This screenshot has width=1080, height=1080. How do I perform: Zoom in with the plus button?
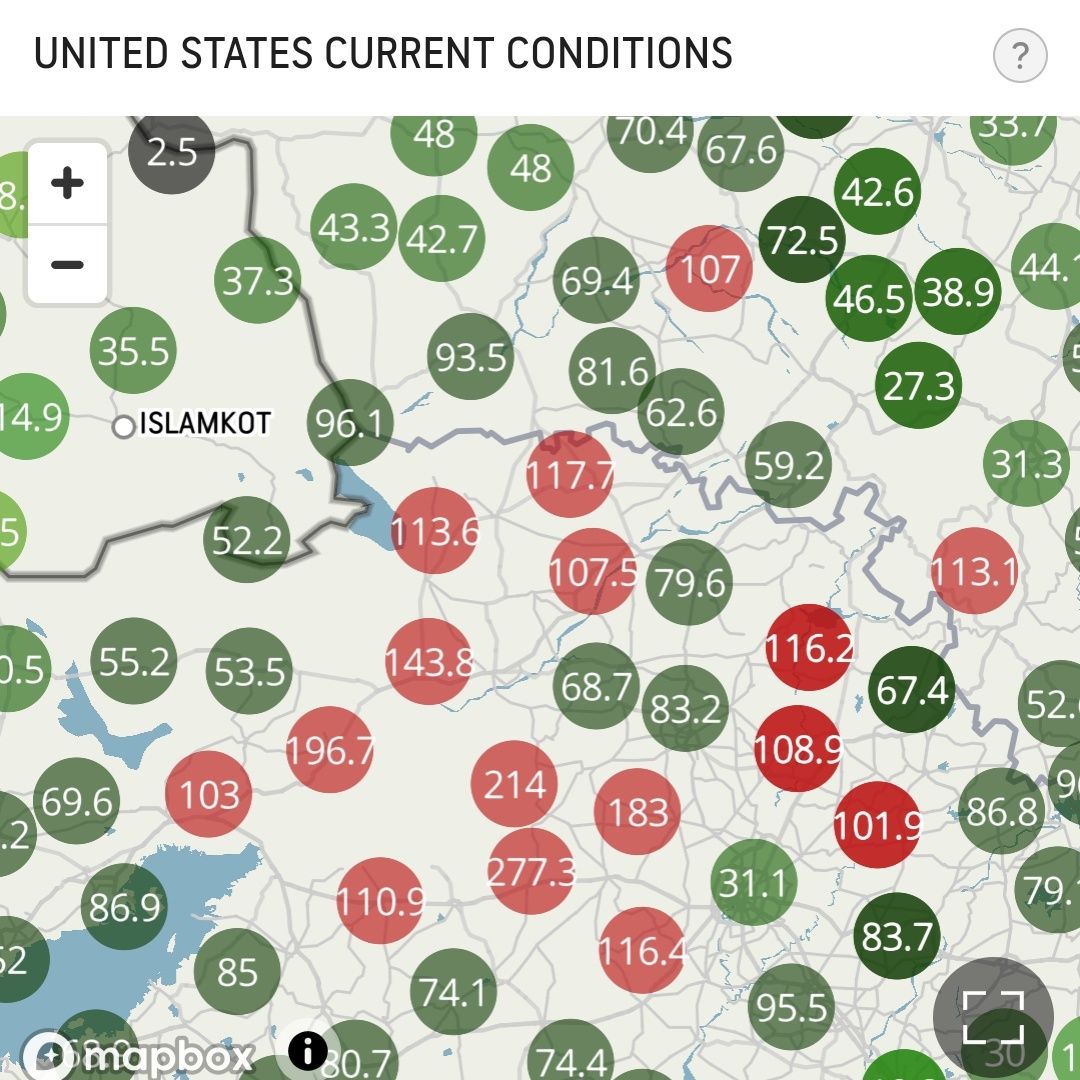pyautogui.click(x=67, y=183)
